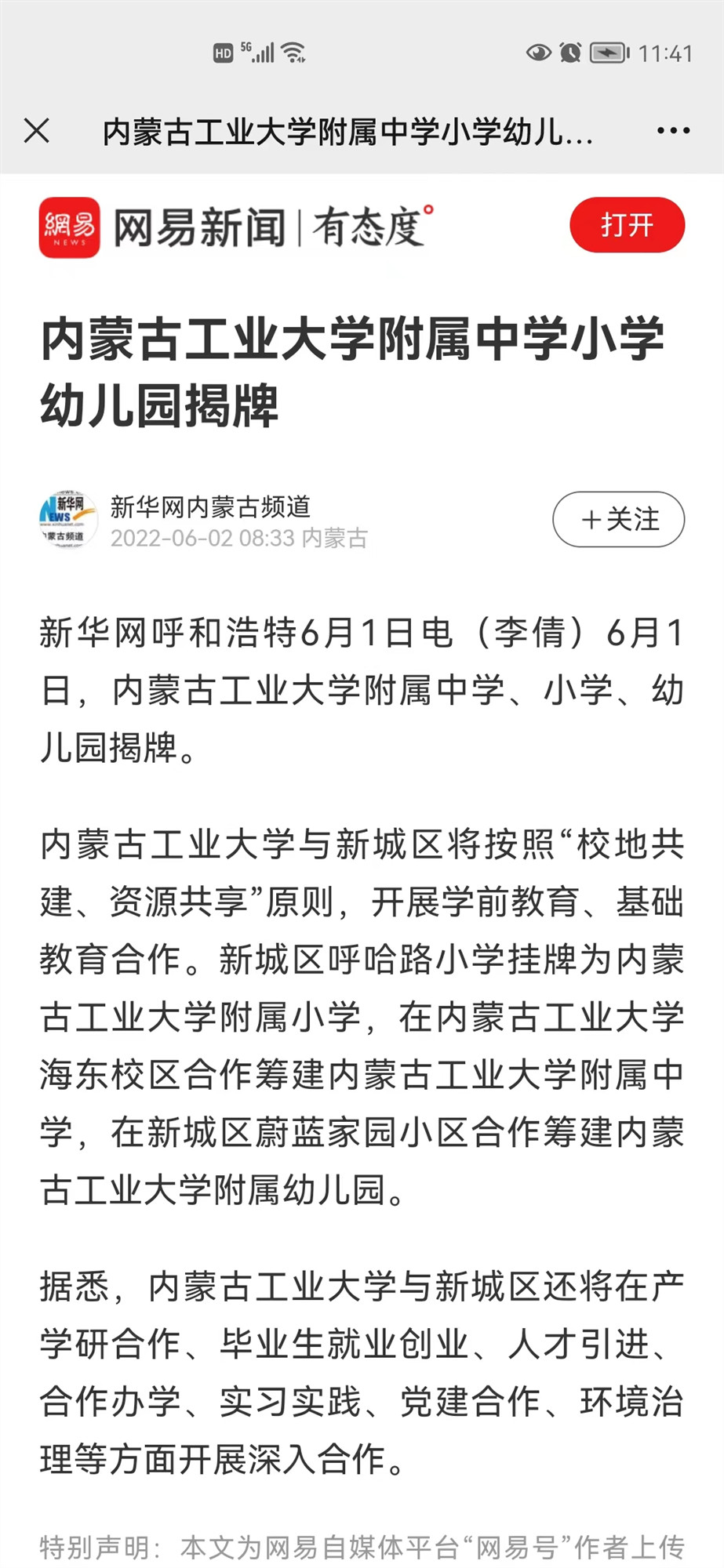Follow 新华网内蒙古频道 with +关注

tap(618, 519)
